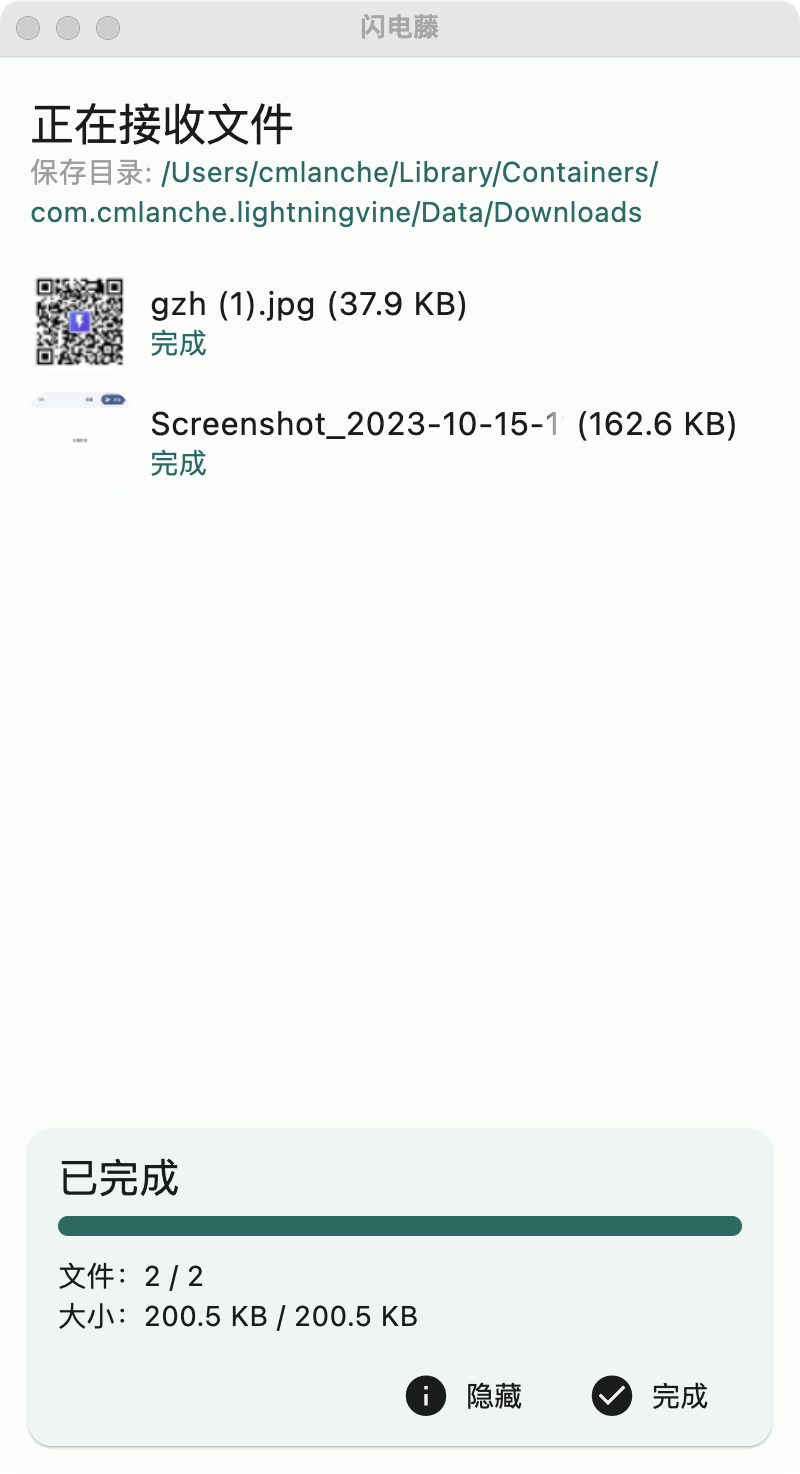Click 完成 status under the Screenshot file

pos(180,463)
